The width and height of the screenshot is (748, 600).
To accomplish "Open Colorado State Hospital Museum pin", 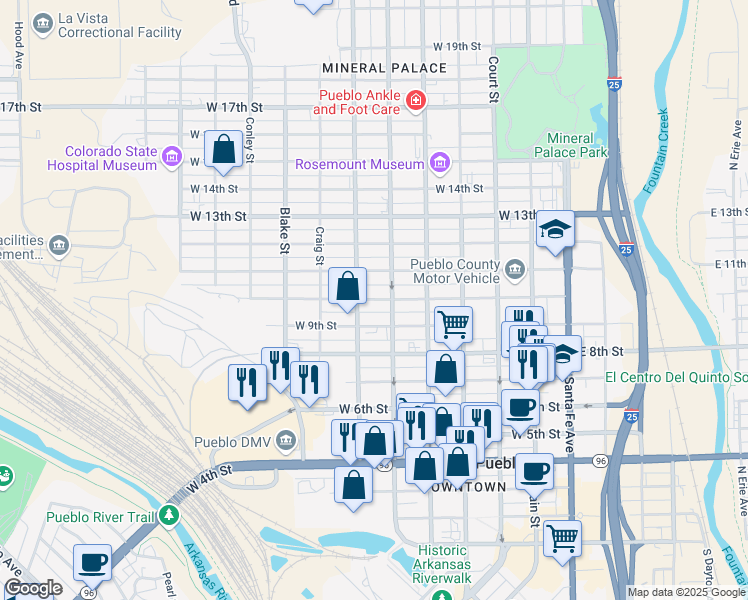I will pos(171,157).
